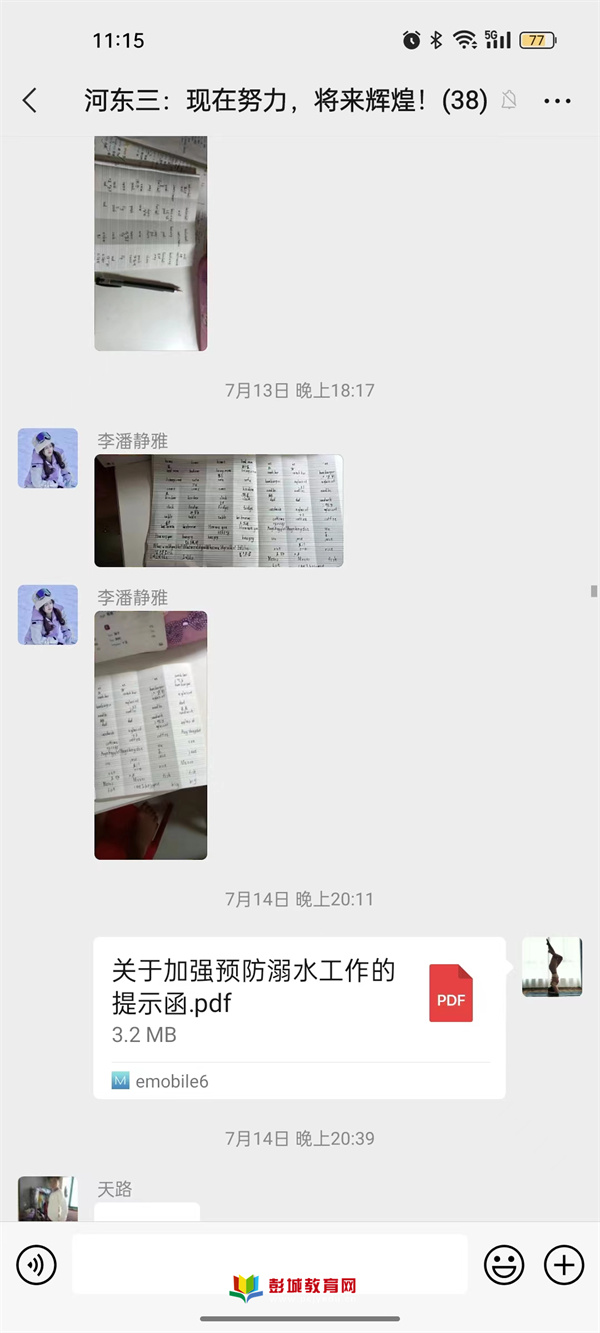Open the 关于加强预防溺水工作的提示函.pdf file
Viewport: 600px width, 1333px height.
299,1017
